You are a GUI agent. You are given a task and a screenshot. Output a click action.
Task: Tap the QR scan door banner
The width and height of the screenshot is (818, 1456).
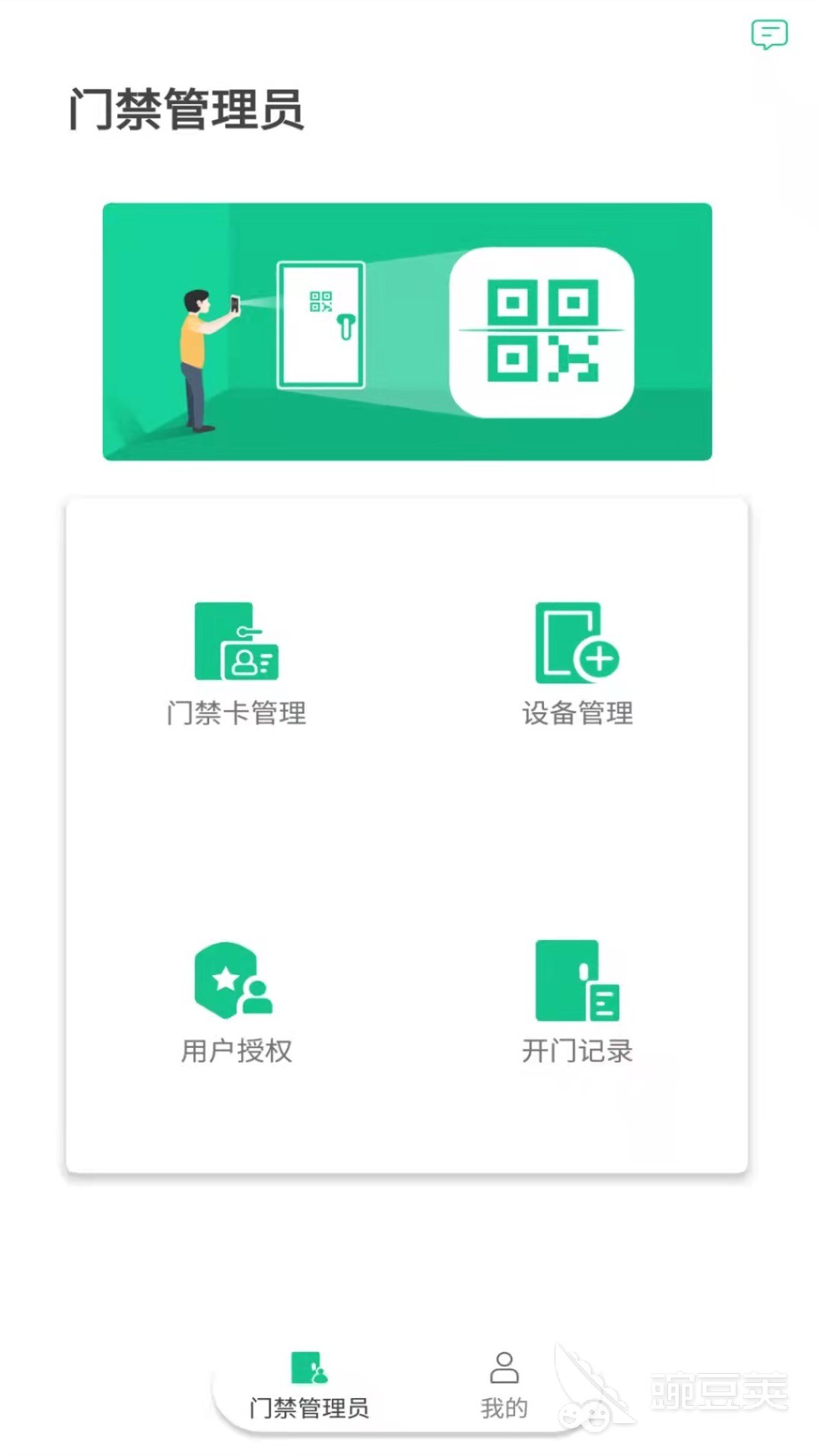(x=407, y=331)
